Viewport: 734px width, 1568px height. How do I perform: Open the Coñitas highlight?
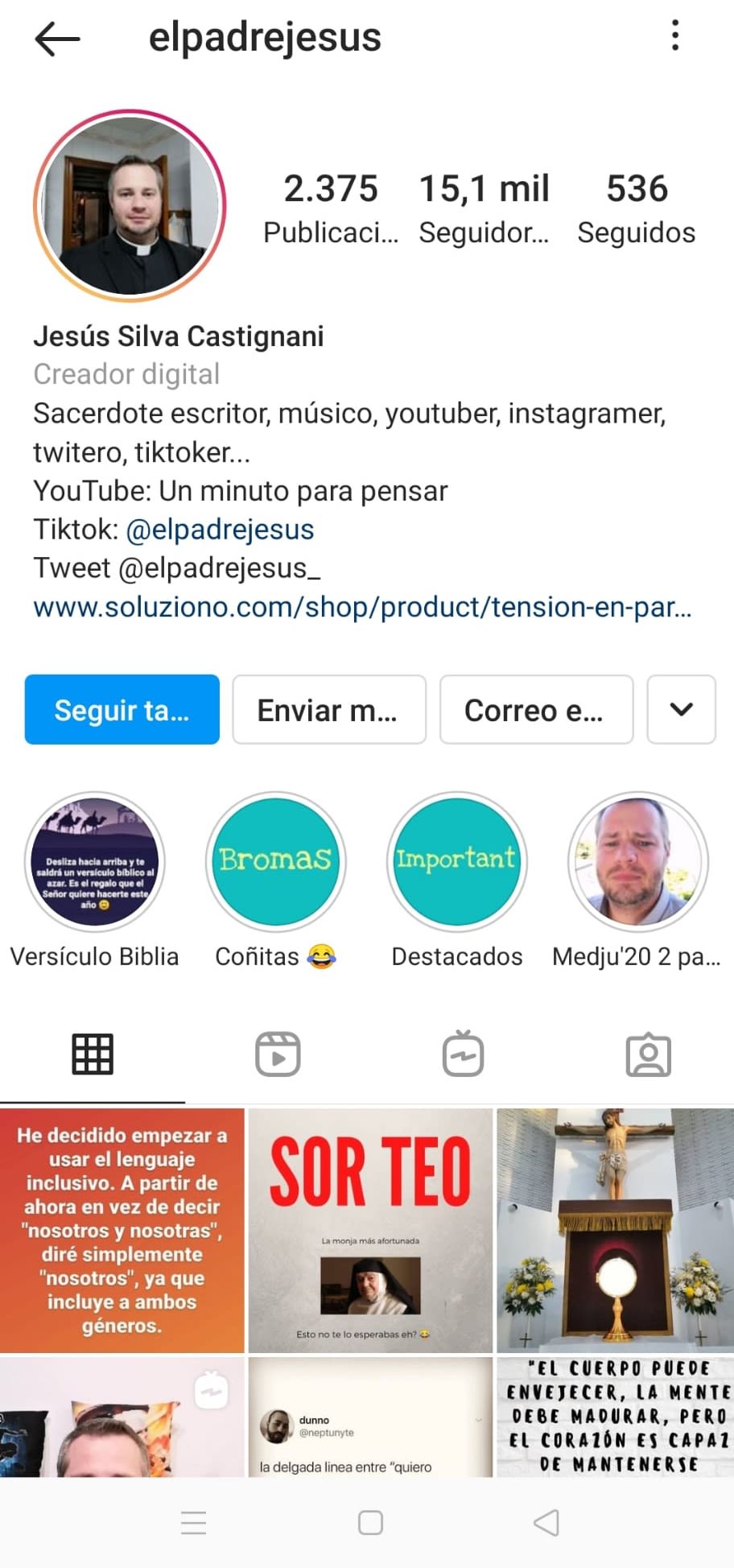tap(275, 861)
